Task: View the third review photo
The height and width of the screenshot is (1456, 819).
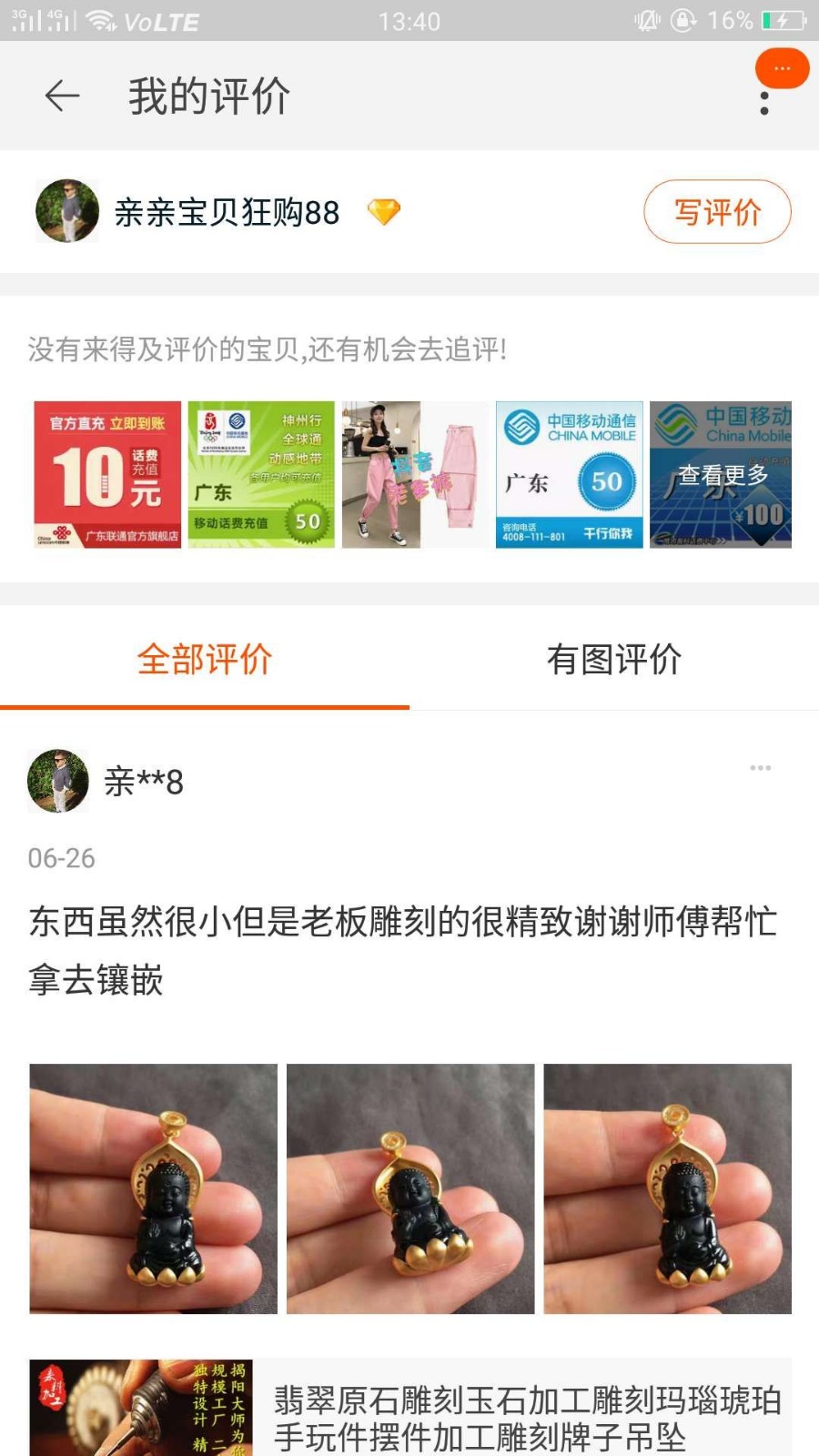Action: tap(667, 1188)
